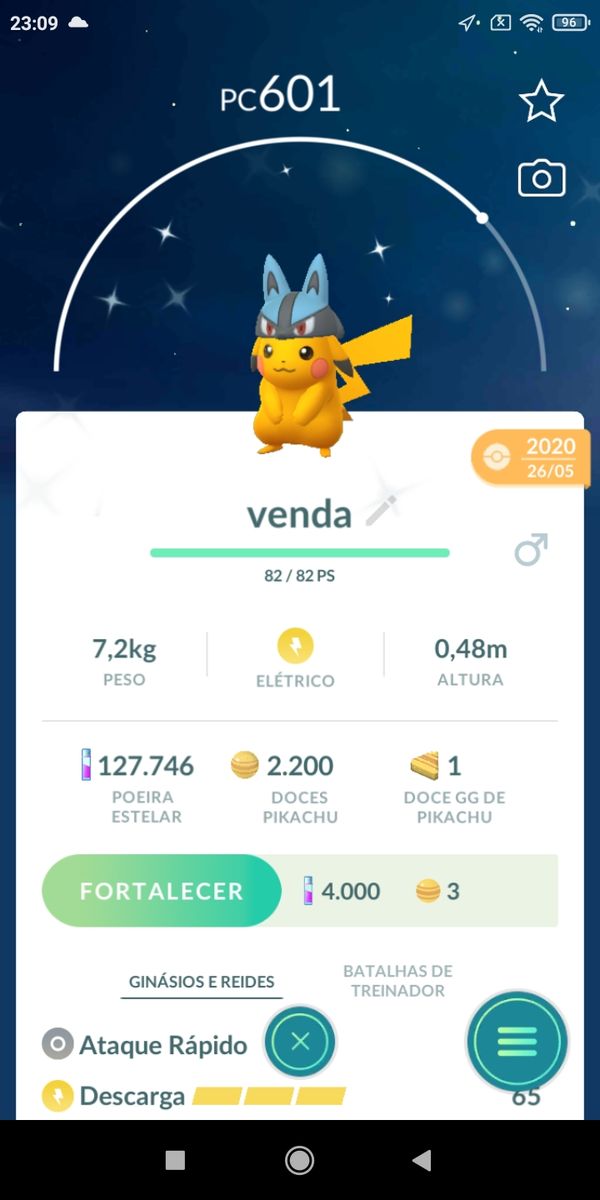Viewport: 600px width, 1200px height.
Task: Open the AR camera snapshot
Action: (541, 179)
